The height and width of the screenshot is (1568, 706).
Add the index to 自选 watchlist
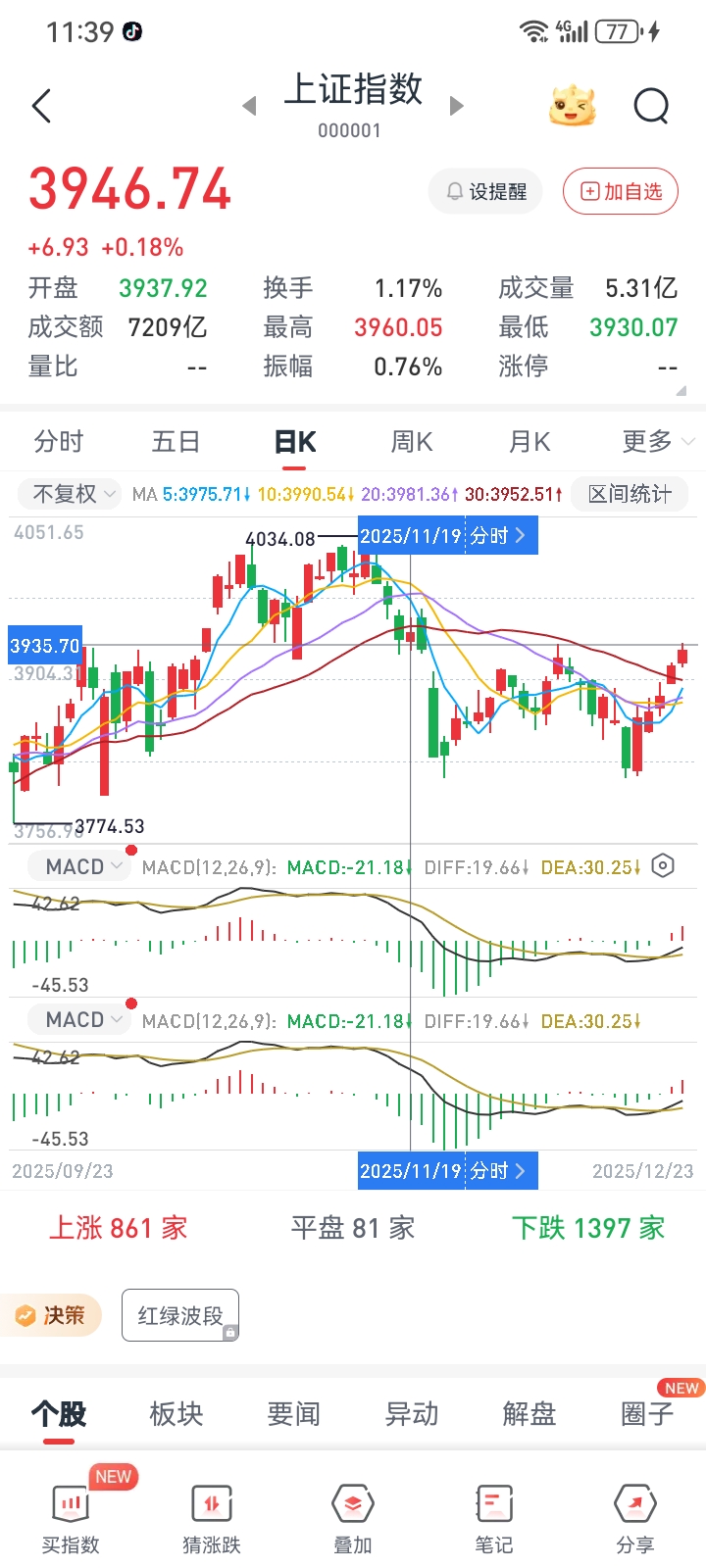click(x=621, y=191)
